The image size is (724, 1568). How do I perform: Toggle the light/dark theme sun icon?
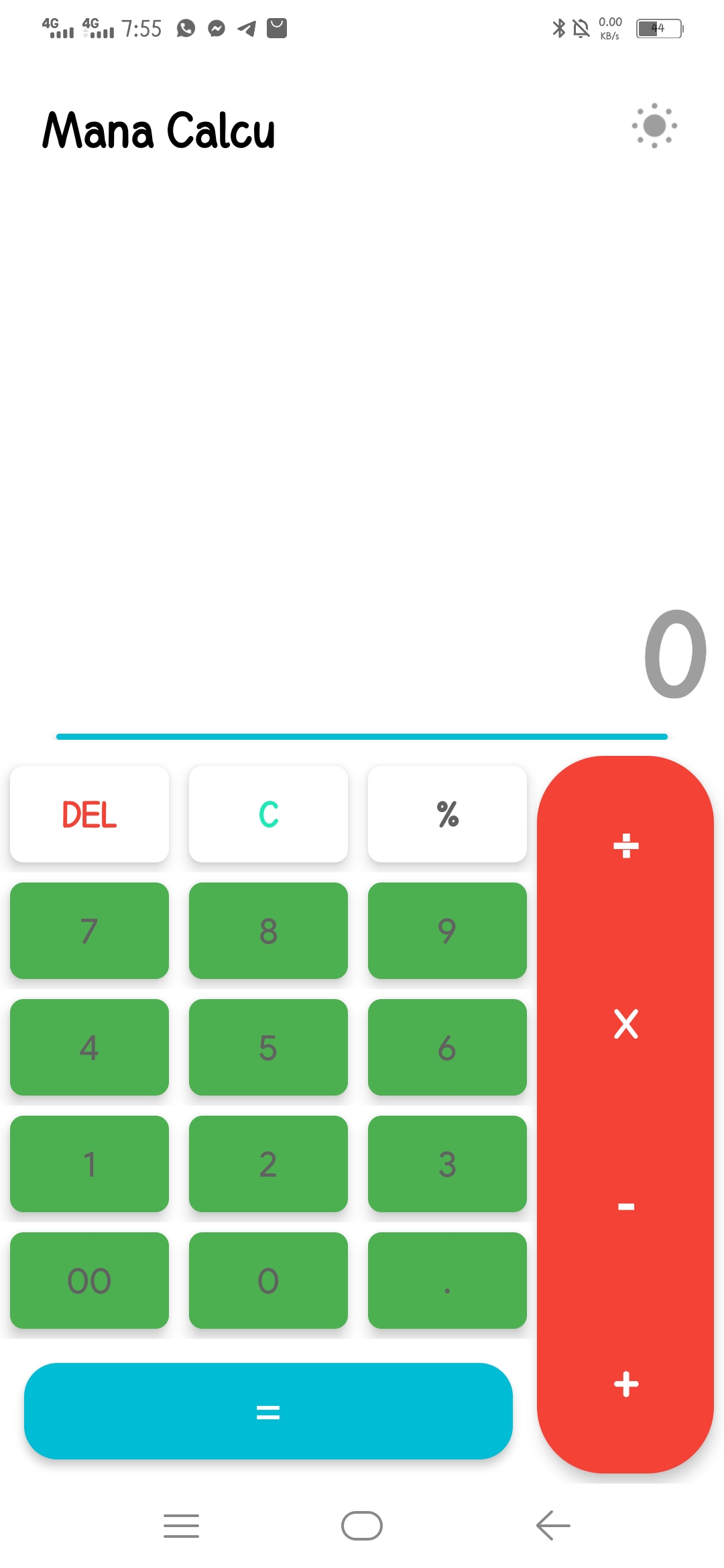tap(654, 125)
